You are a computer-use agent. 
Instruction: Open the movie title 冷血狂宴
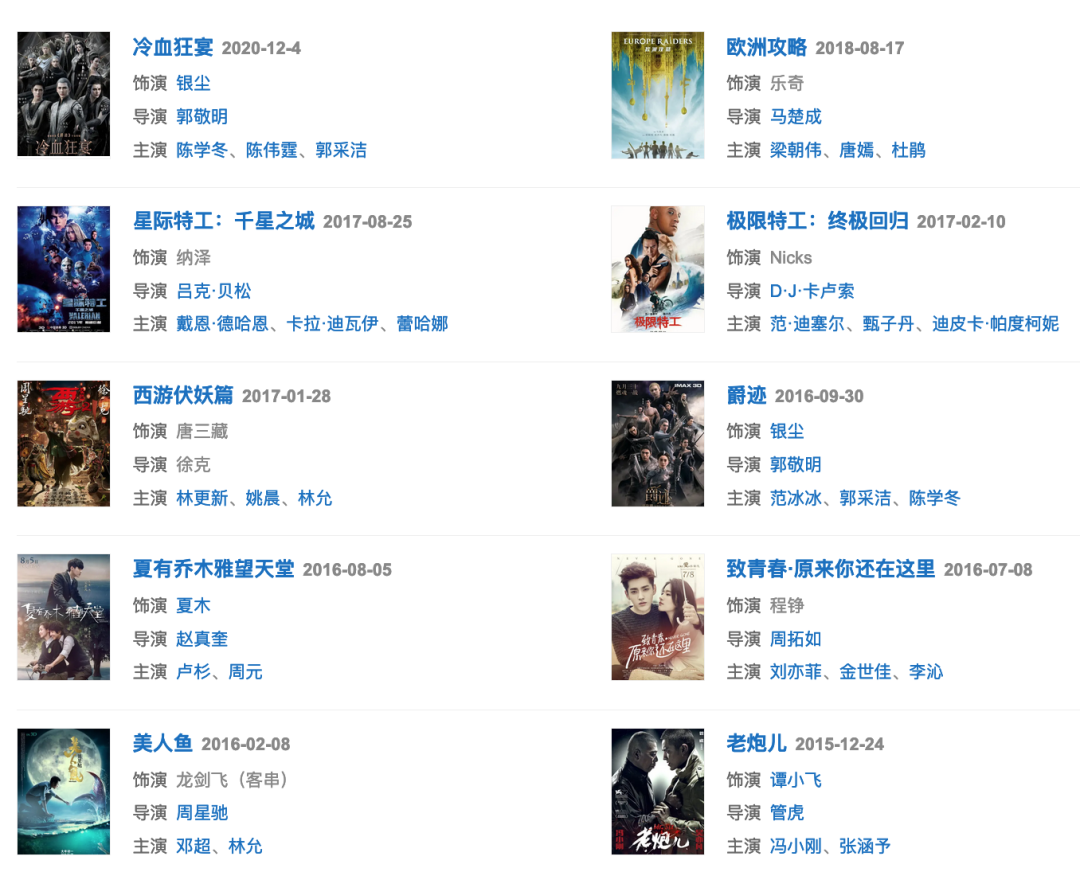(x=173, y=48)
